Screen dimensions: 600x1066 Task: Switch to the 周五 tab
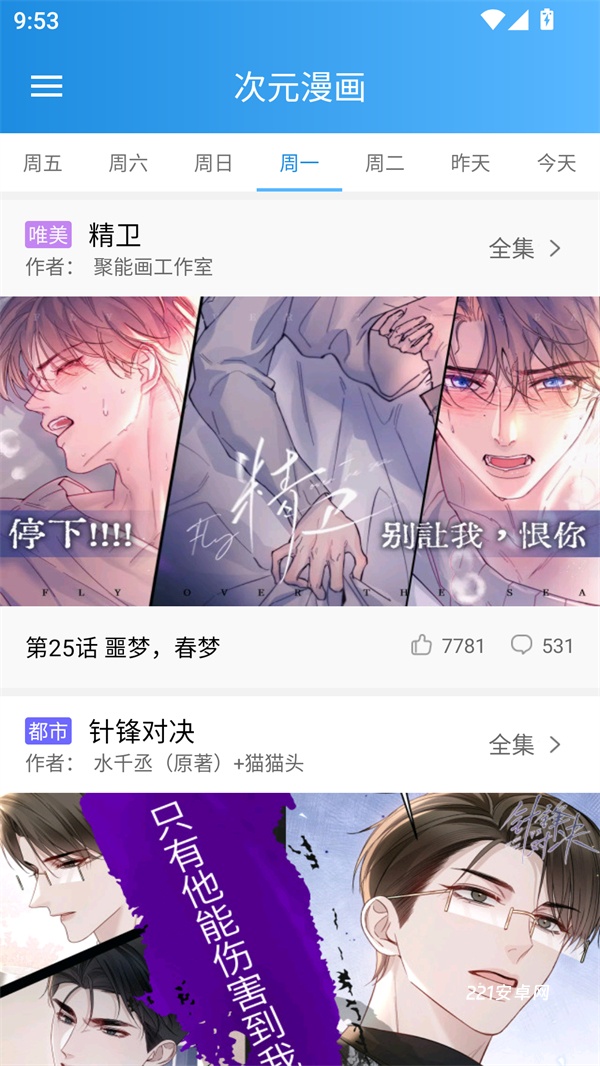[x=43, y=163]
